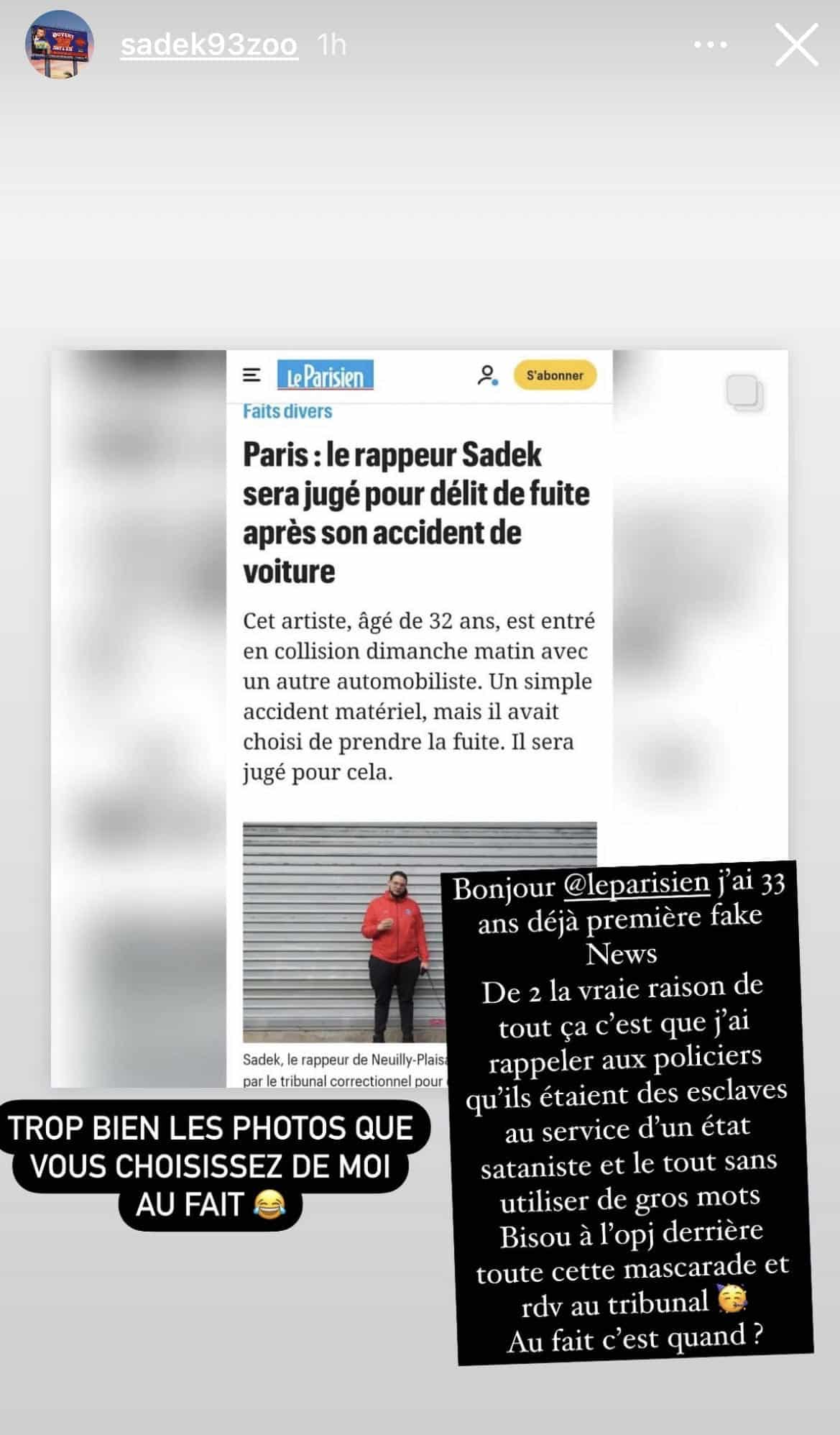The width and height of the screenshot is (840, 1435).
Task: Close the story viewer
Action: click(796, 45)
